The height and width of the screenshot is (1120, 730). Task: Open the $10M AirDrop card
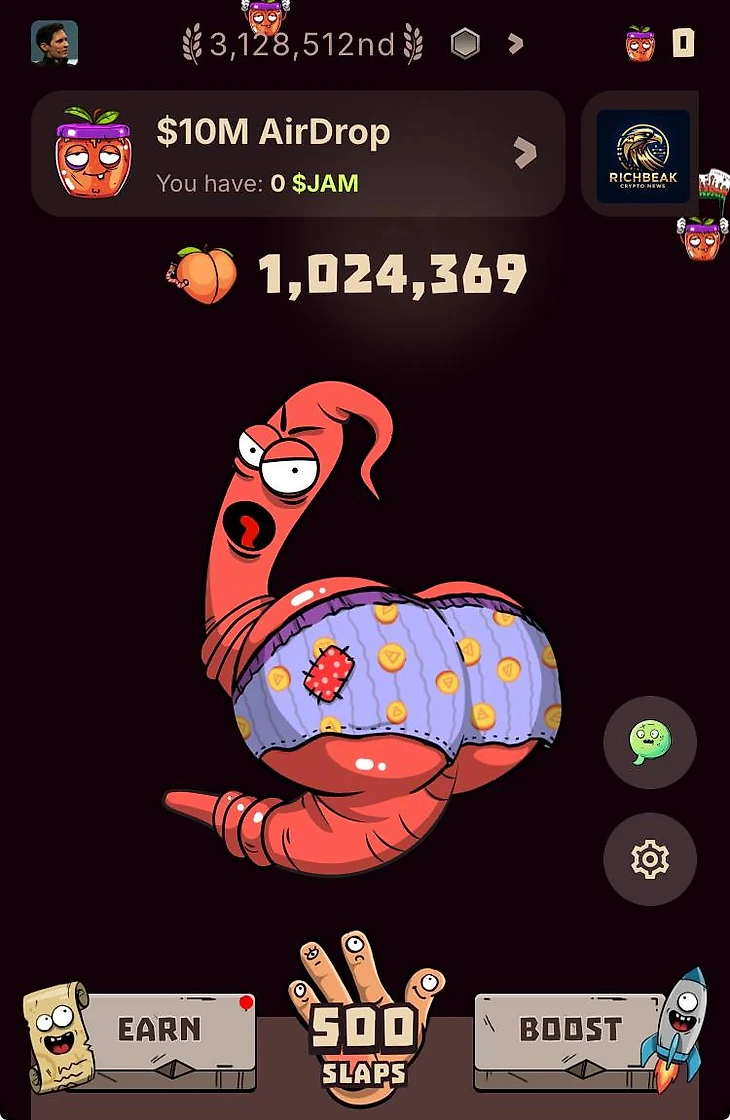tap(298, 154)
